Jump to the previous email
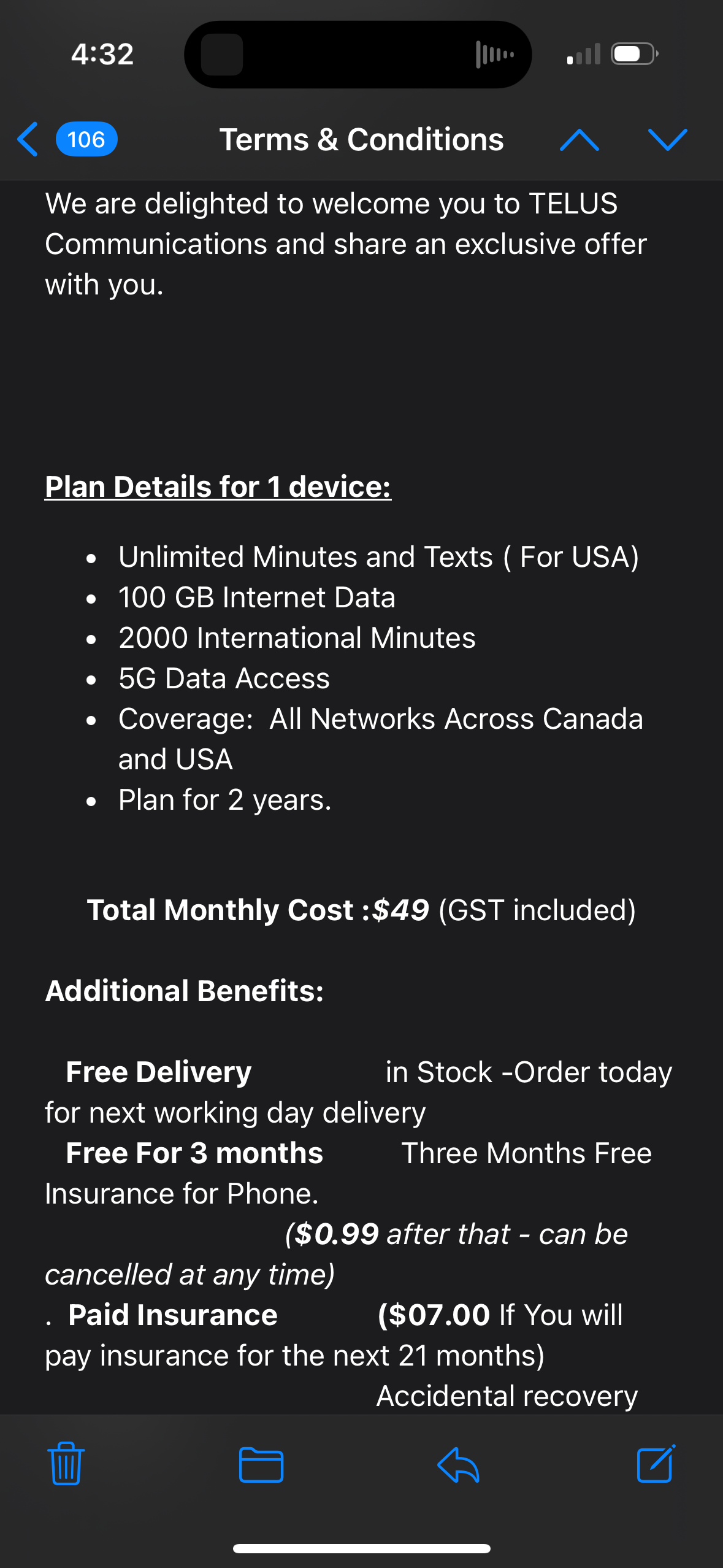This screenshot has height=1568, width=723. click(579, 140)
